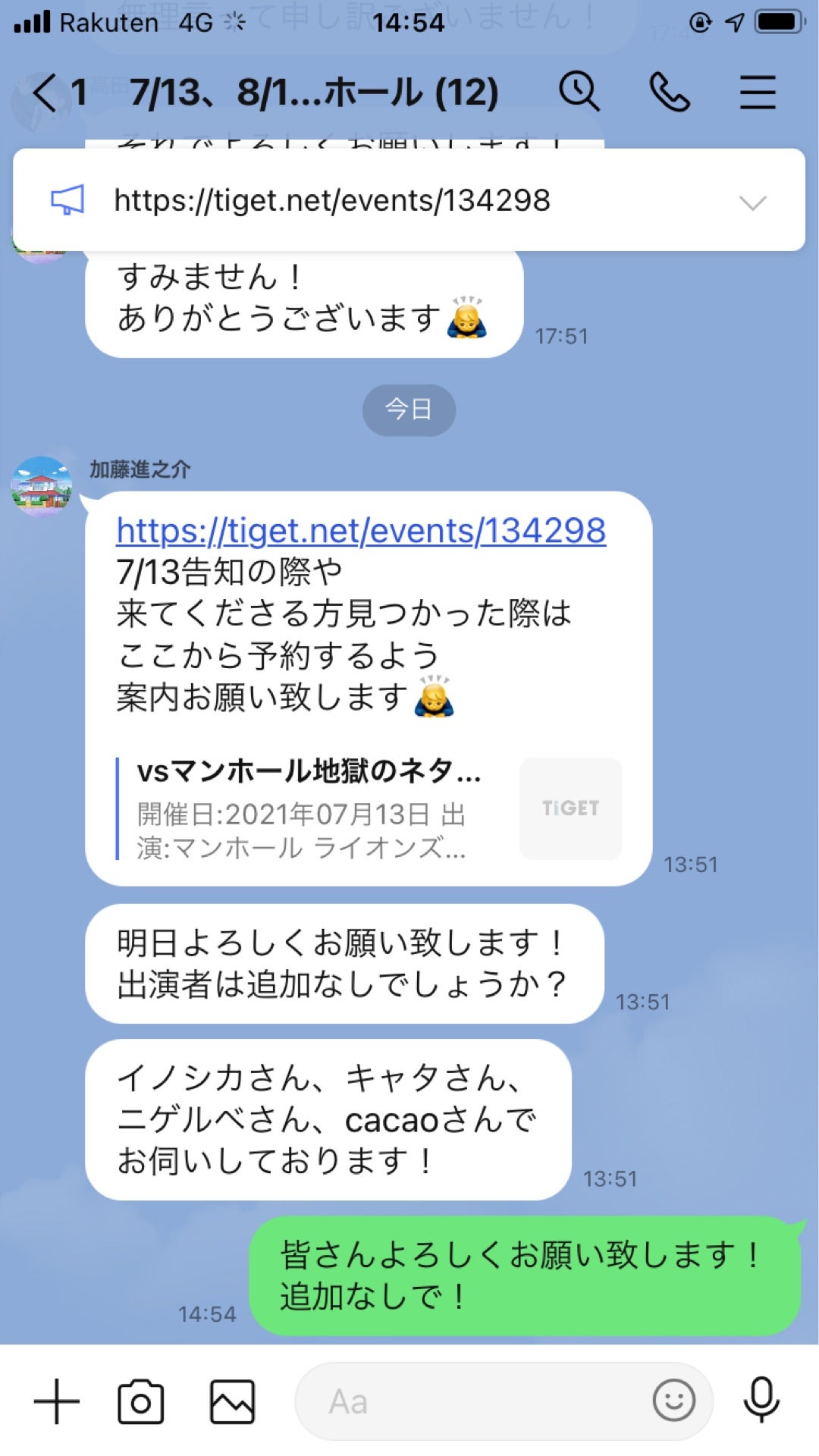Open the photo gallery picker
The height and width of the screenshot is (1456, 819).
(x=232, y=1401)
